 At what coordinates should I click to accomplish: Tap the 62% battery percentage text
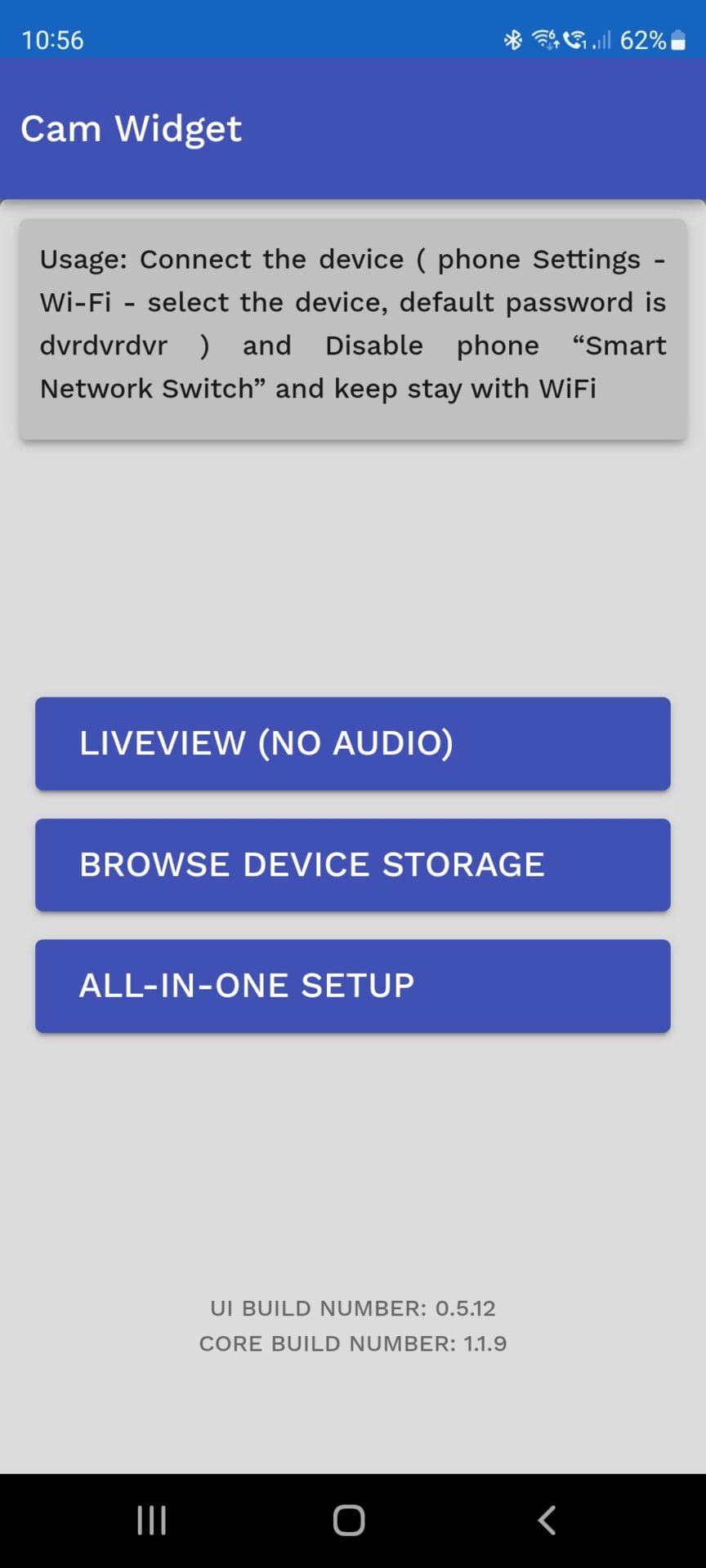[646, 39]
